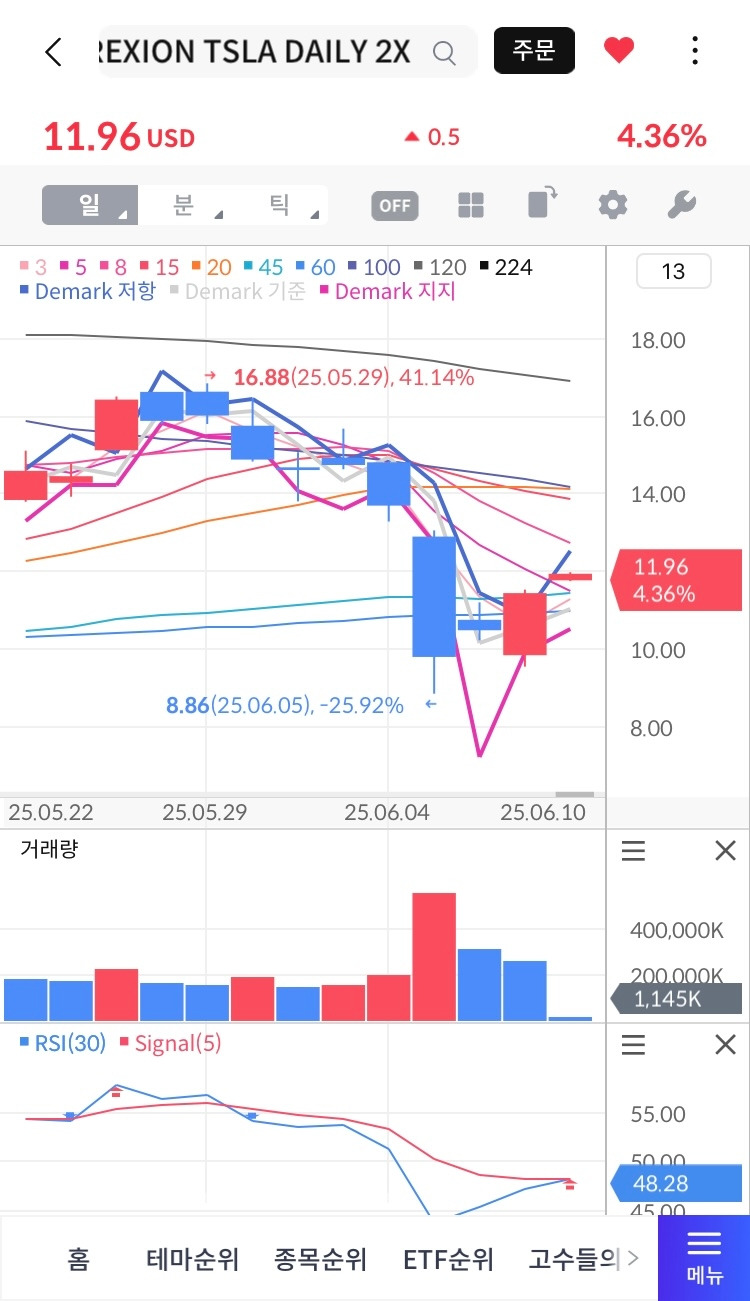Viewport: 750px width, 1301px height.
Task: Rotate the chart view
Action: click(x=542, y=203)
